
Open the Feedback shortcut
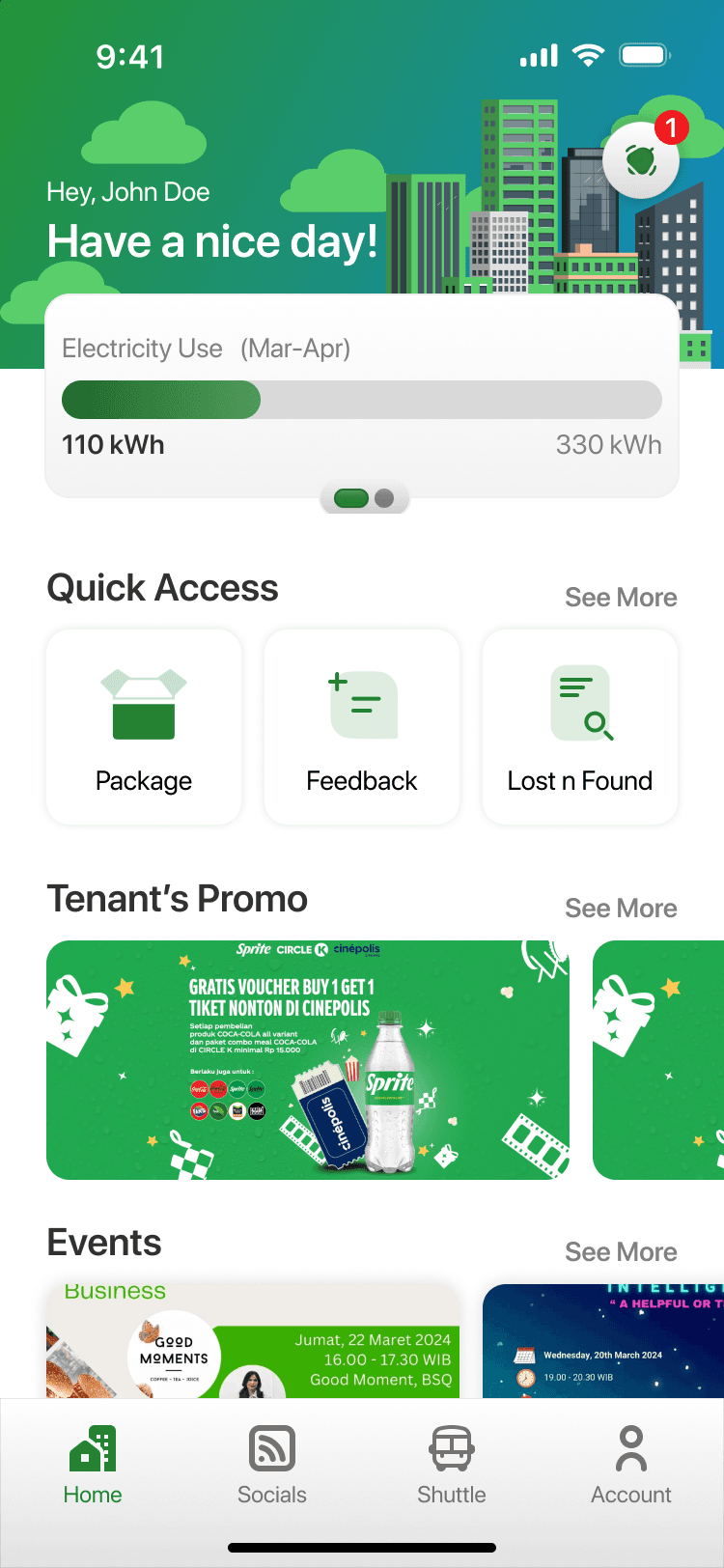pos(362,727)
